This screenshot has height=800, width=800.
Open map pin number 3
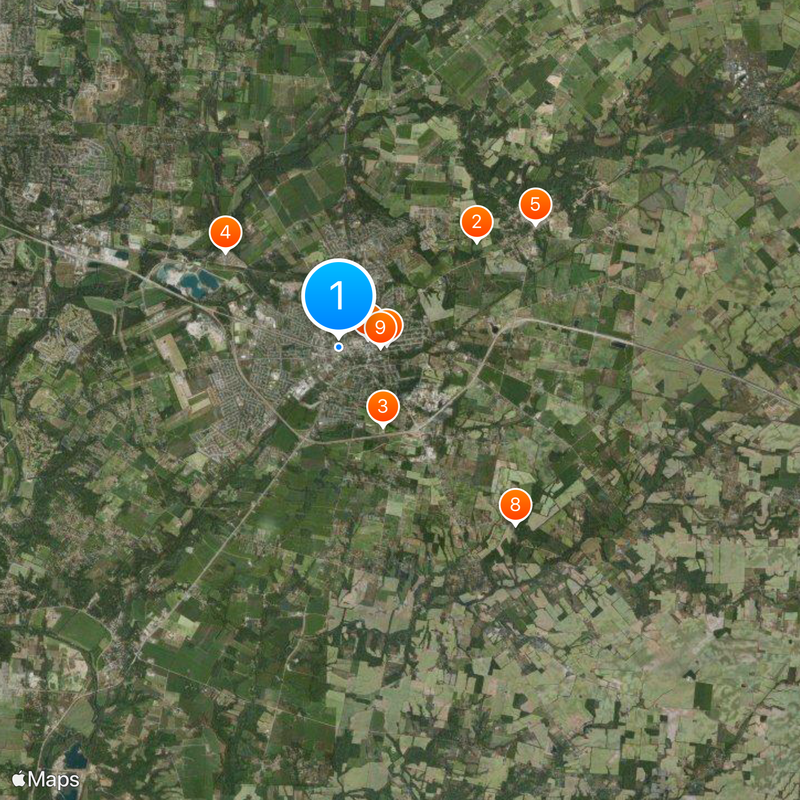click(383, 406)
